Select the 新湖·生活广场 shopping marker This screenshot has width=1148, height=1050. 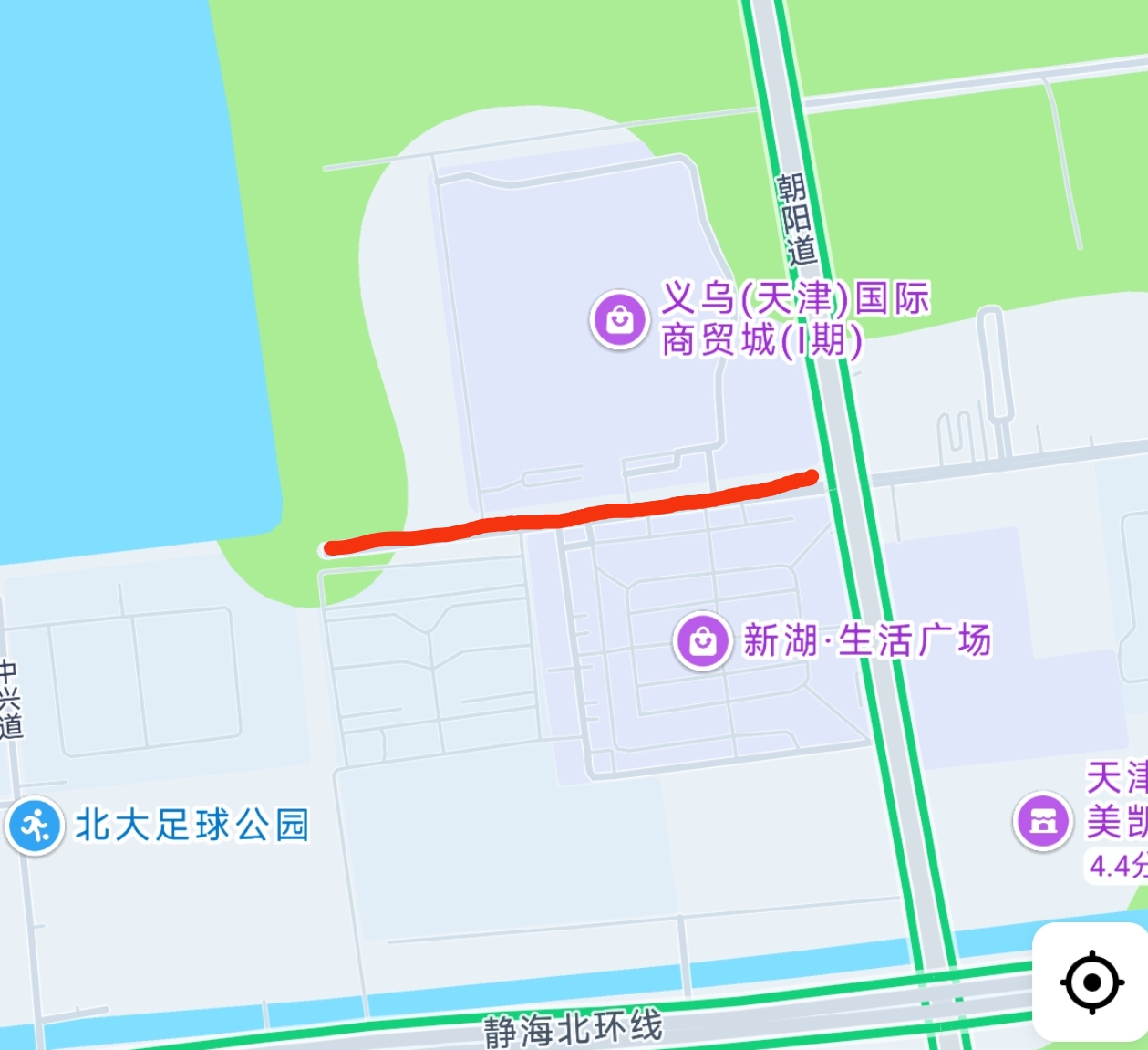pyautogui.click(x=703, y=641)
